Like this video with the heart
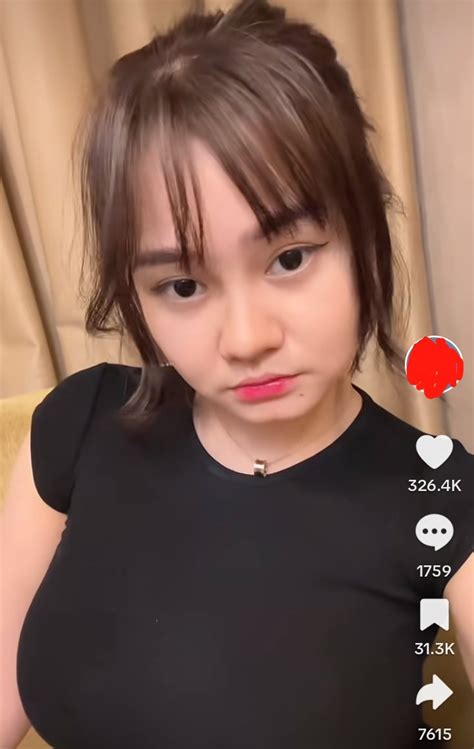This screenshot has height=749, width=474. click(434, 451)
